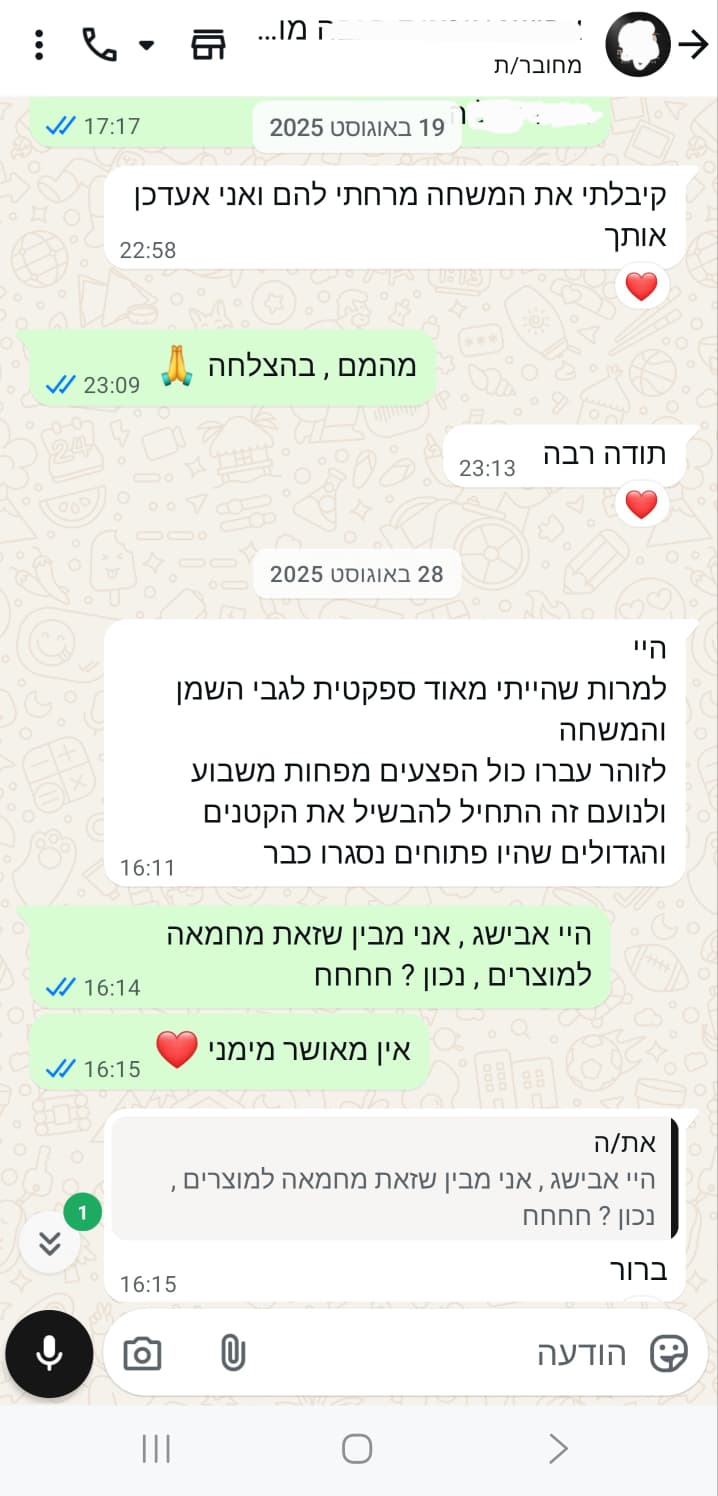Image resolution: width=718 pixels, height=1496 pixels.
Task: Attach a file with the paperclip
Action: (232, 1354)
